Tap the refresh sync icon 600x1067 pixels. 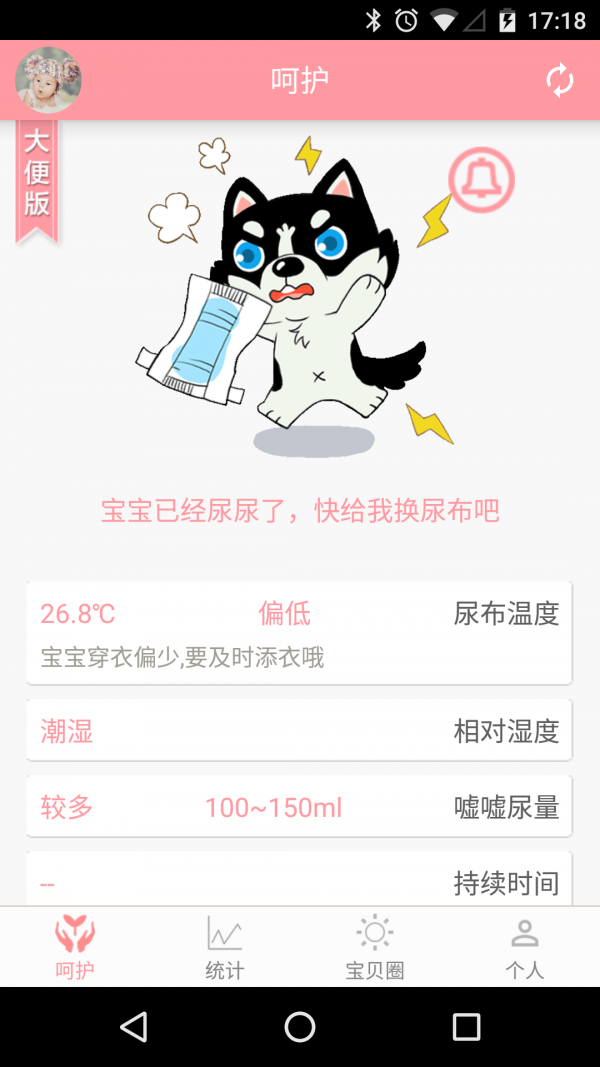click(560, 81)
